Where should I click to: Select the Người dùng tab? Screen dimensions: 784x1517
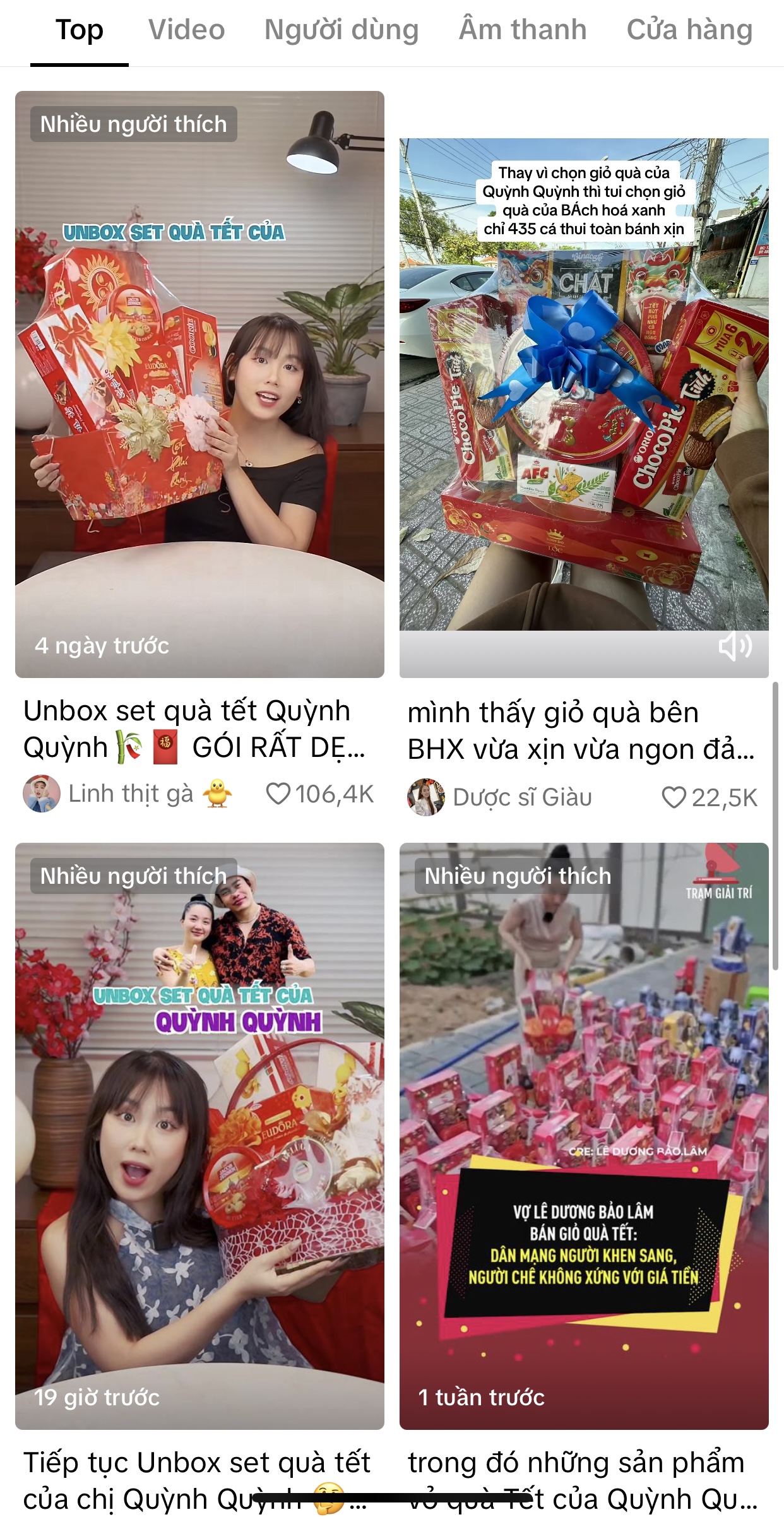(342, 30)
